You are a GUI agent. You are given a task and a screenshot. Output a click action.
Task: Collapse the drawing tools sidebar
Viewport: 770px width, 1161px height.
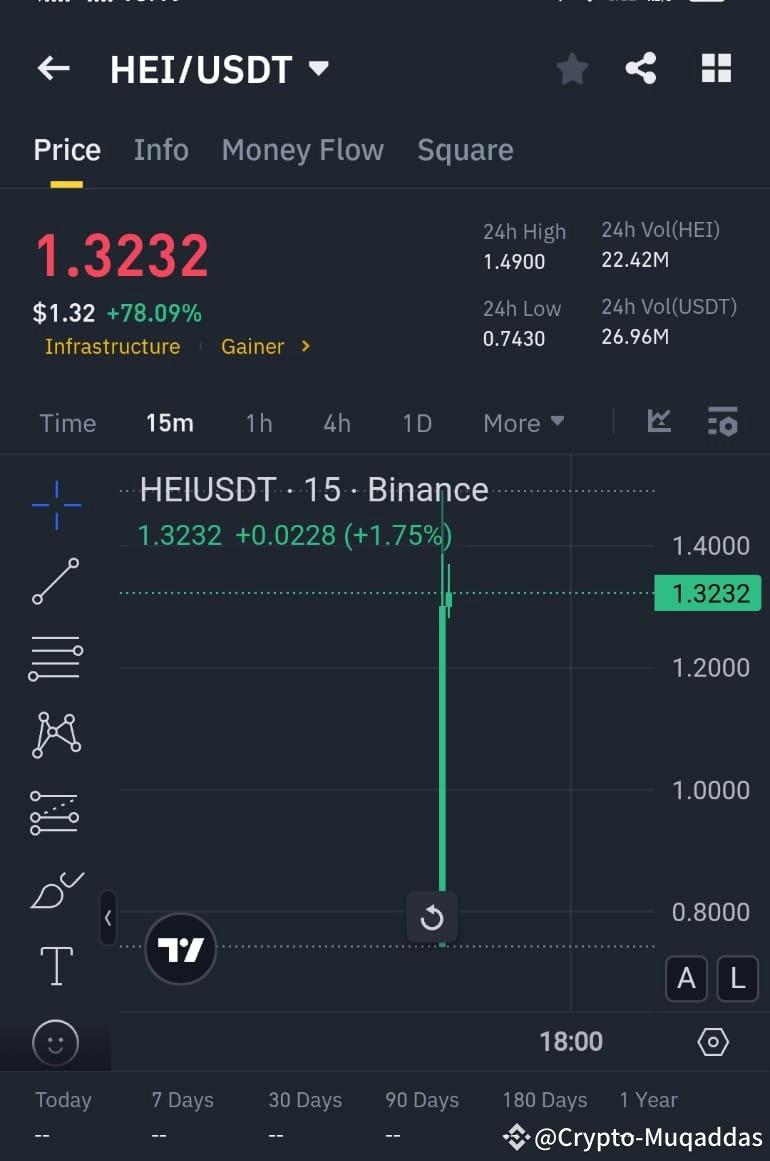[108, 918]
